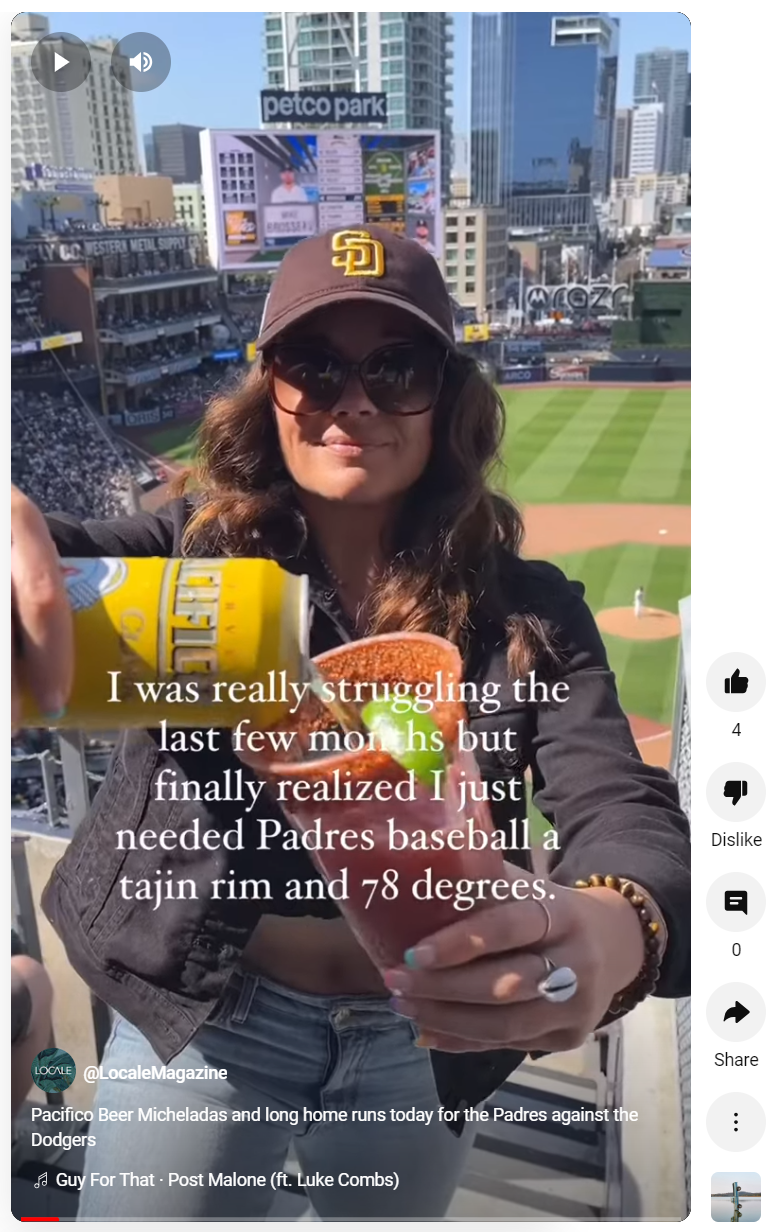Play the Short video

pos(61,62)
